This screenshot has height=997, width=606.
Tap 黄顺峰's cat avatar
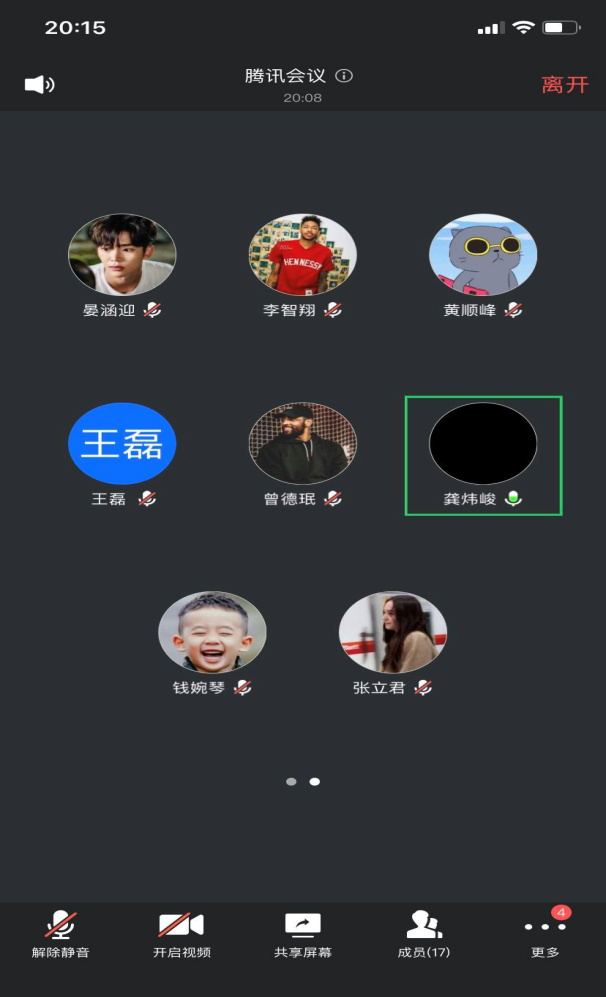(x=483, y=255)
